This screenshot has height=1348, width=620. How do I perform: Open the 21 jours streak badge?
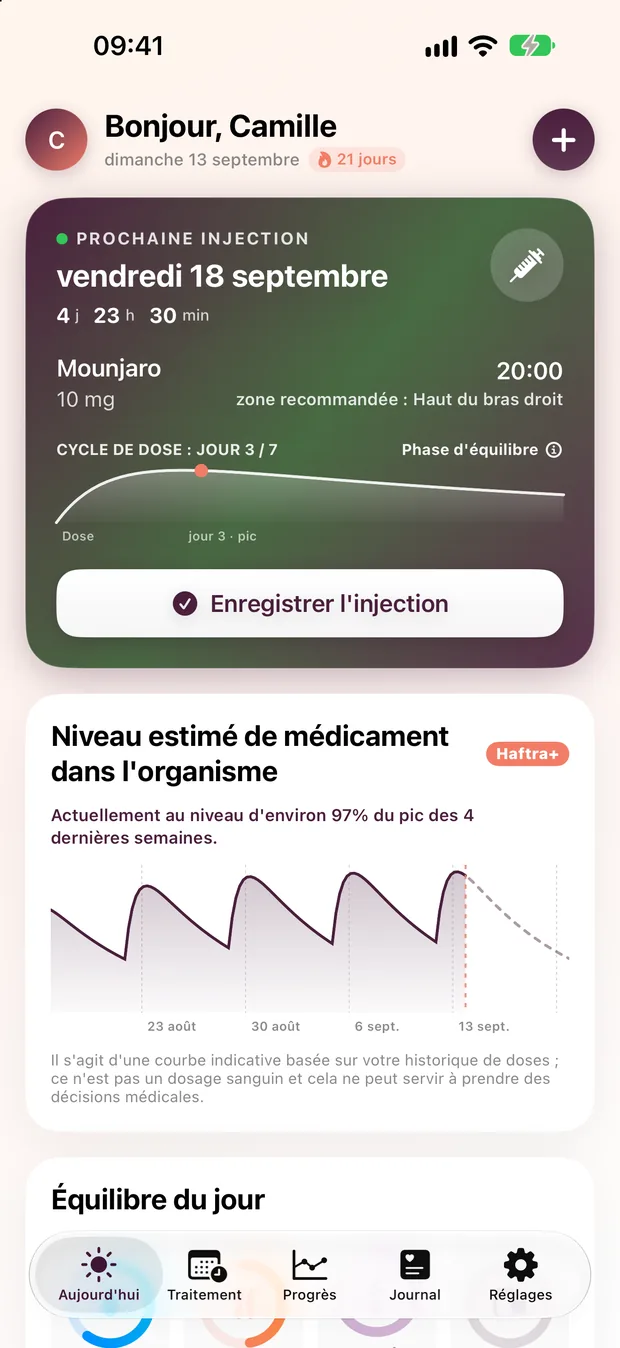click(x=357, y=159)
